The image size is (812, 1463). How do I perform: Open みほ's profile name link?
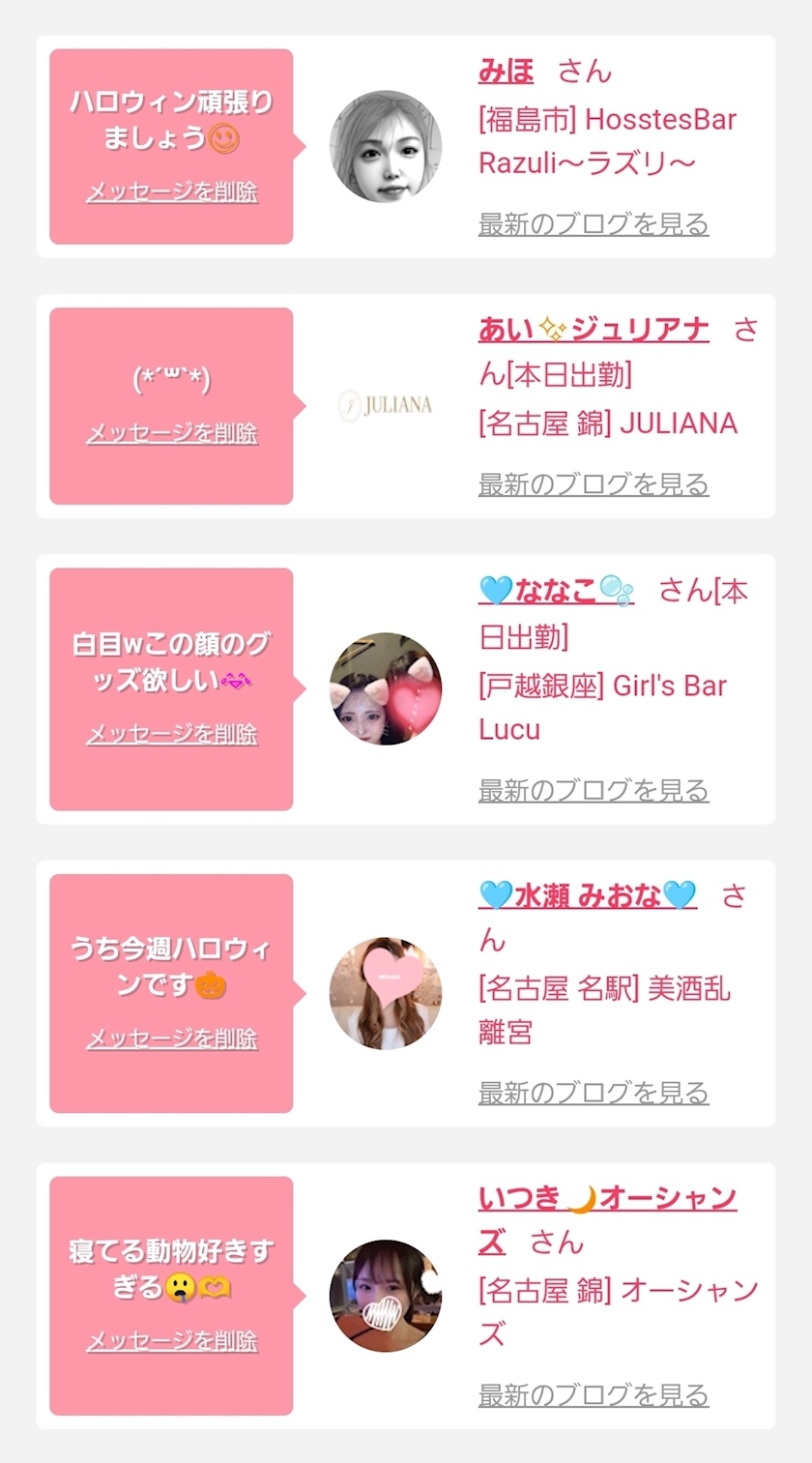click(506, 71)
